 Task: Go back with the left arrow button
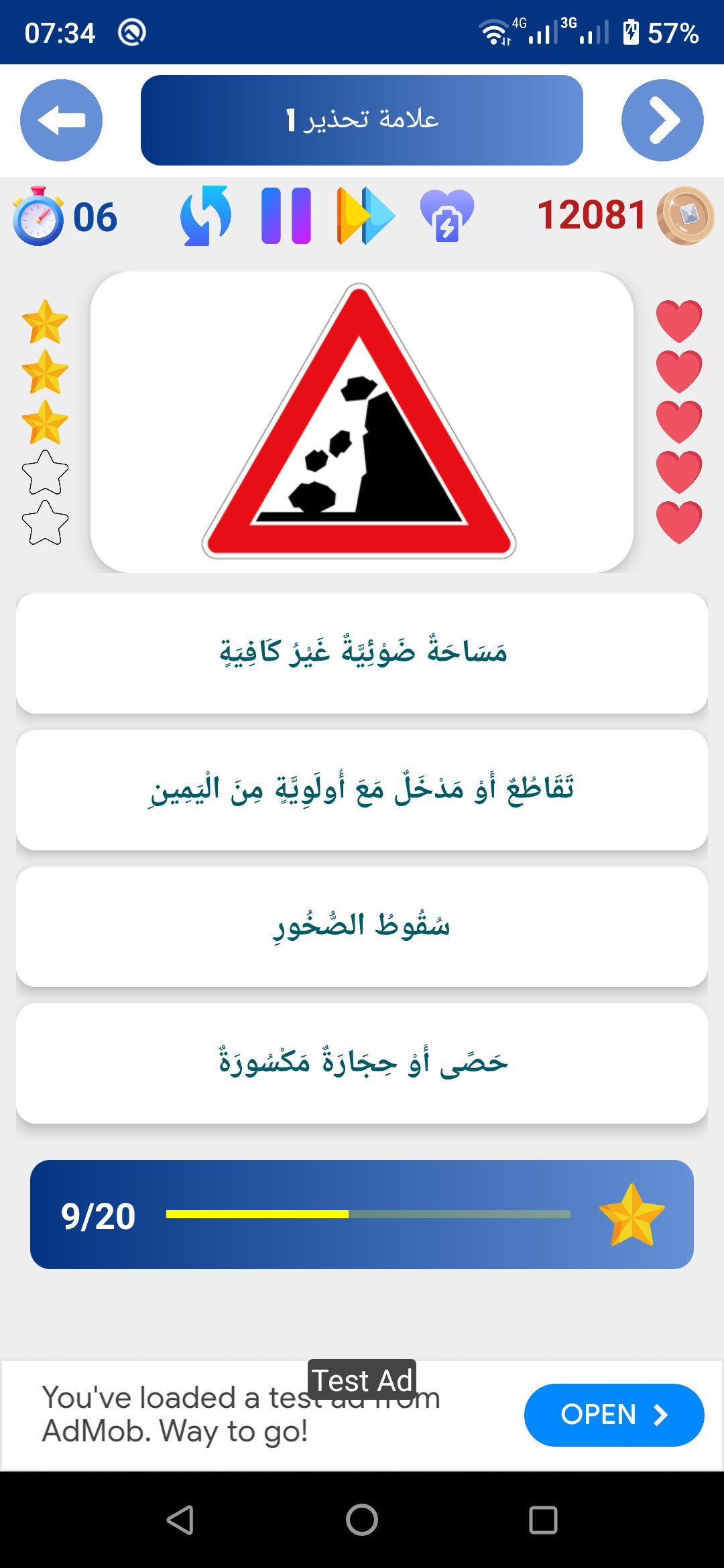pyautogui.click(x=61, y=121)
